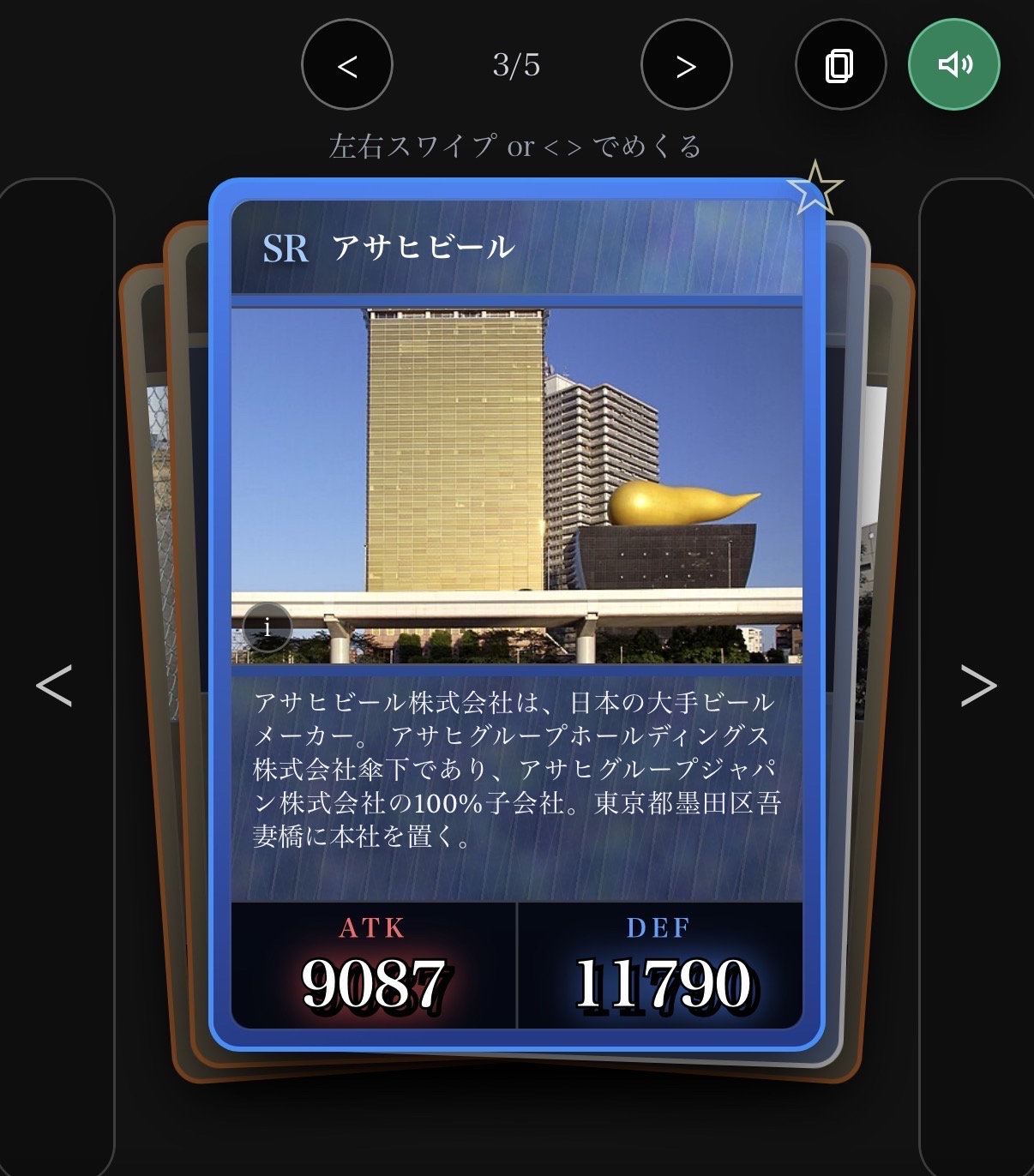Viewport: 1034px width, 1176px height.
Task: Toggle the green sound button
Action: 953,65
